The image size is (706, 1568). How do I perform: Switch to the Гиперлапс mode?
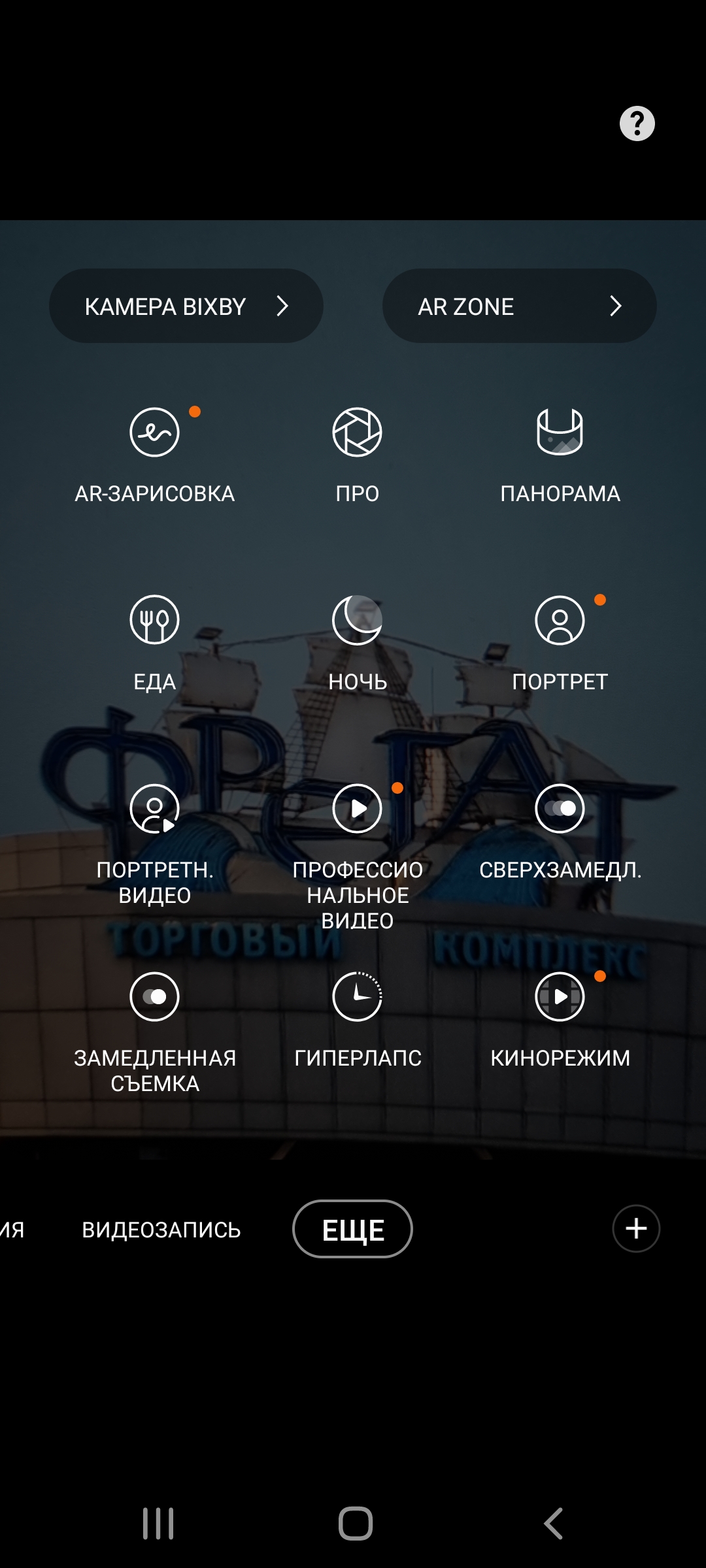coord(357,997)
